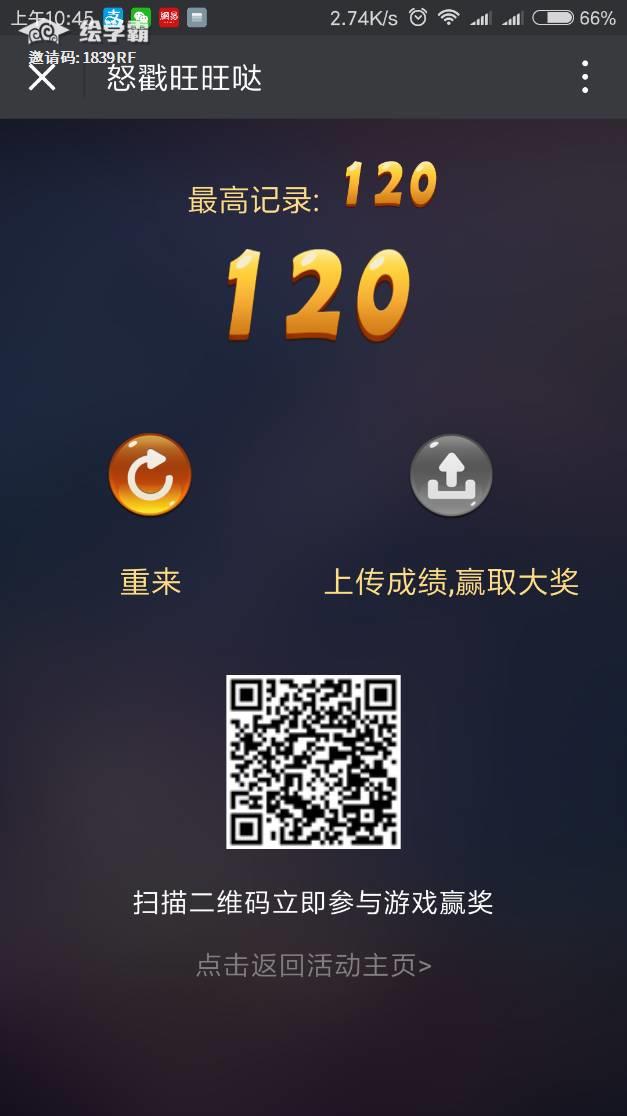This screenshot has width=627, height=1116.
Task: Open the 点击返回活动主页 link
Action: tap(313, 965)
